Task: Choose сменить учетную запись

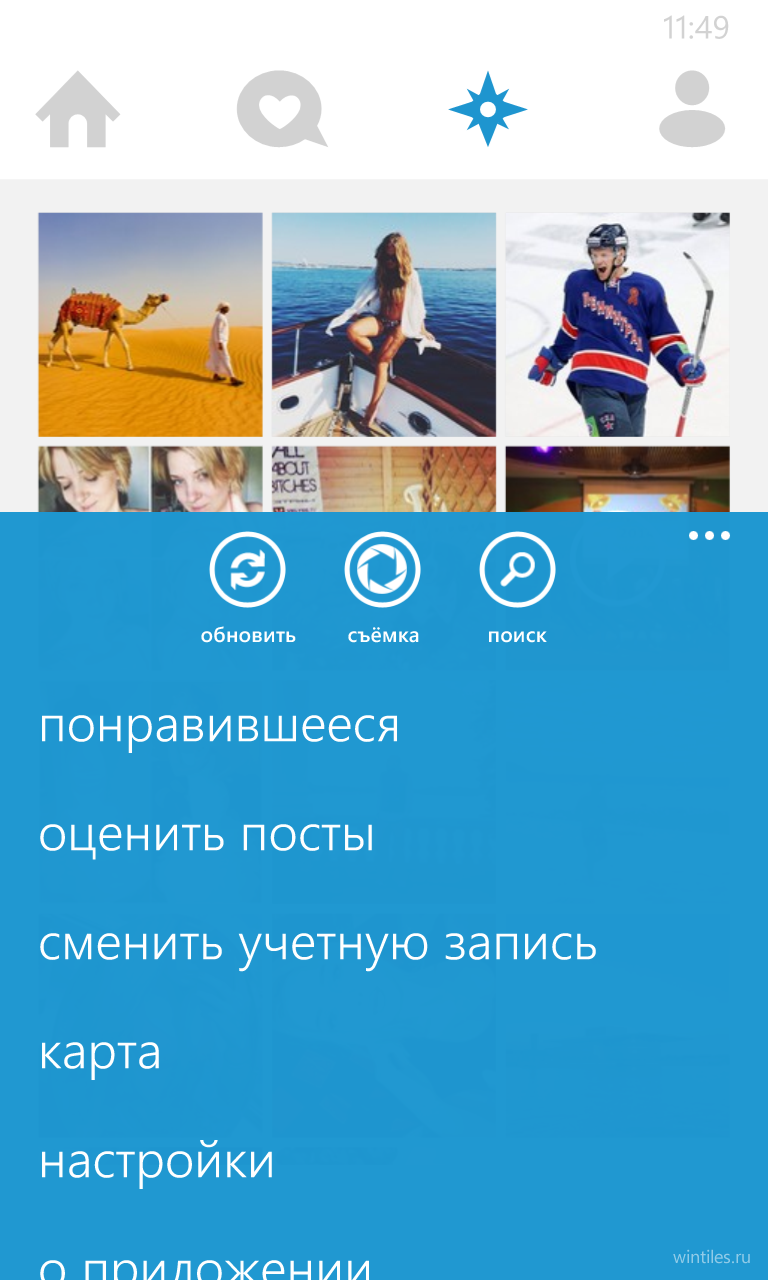Action: (318, 945)
